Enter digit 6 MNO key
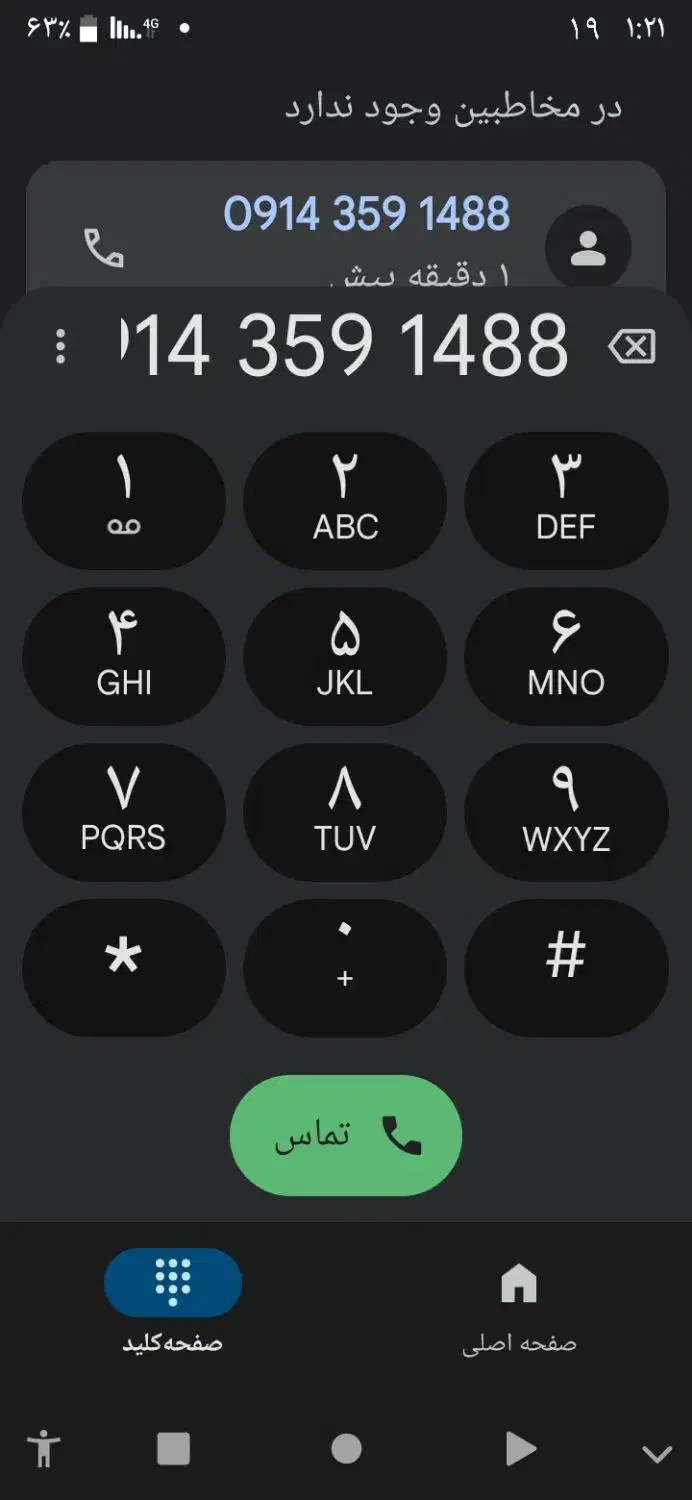Image resolution: width=692 pixels, height=1500 pixels. [566, 656]
